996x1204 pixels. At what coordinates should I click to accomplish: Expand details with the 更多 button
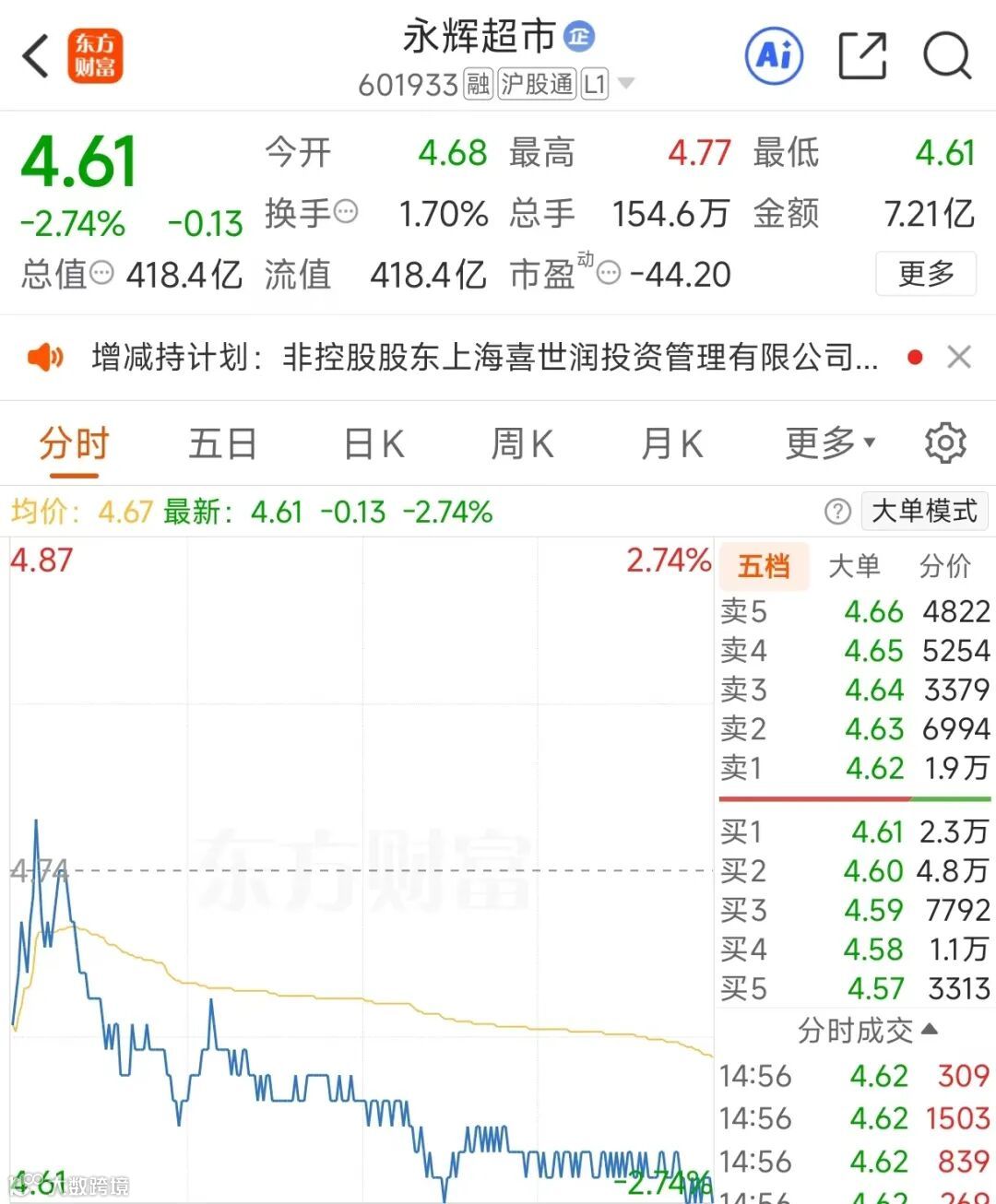tap(926, 274)
